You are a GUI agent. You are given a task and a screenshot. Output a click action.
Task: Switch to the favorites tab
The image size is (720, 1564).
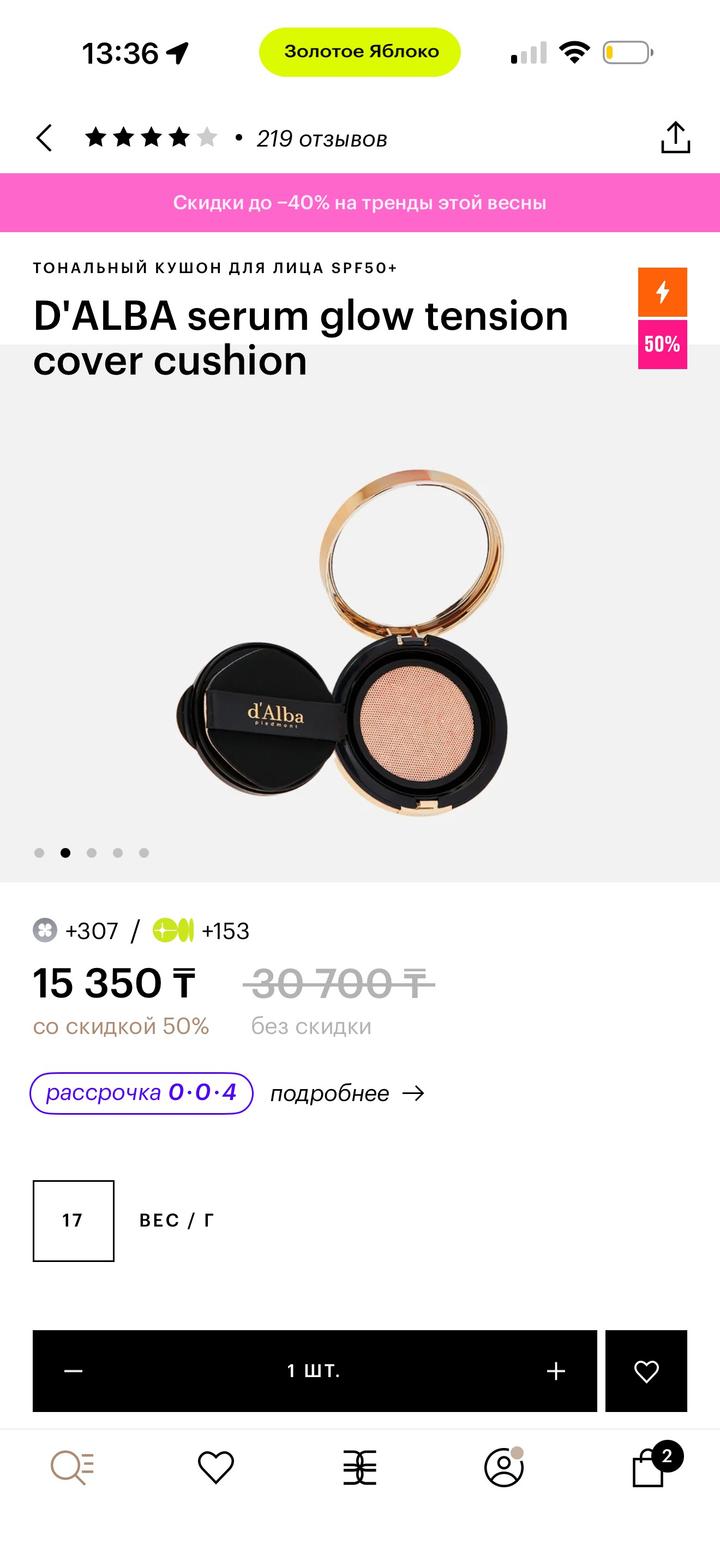click(215, 1467)
